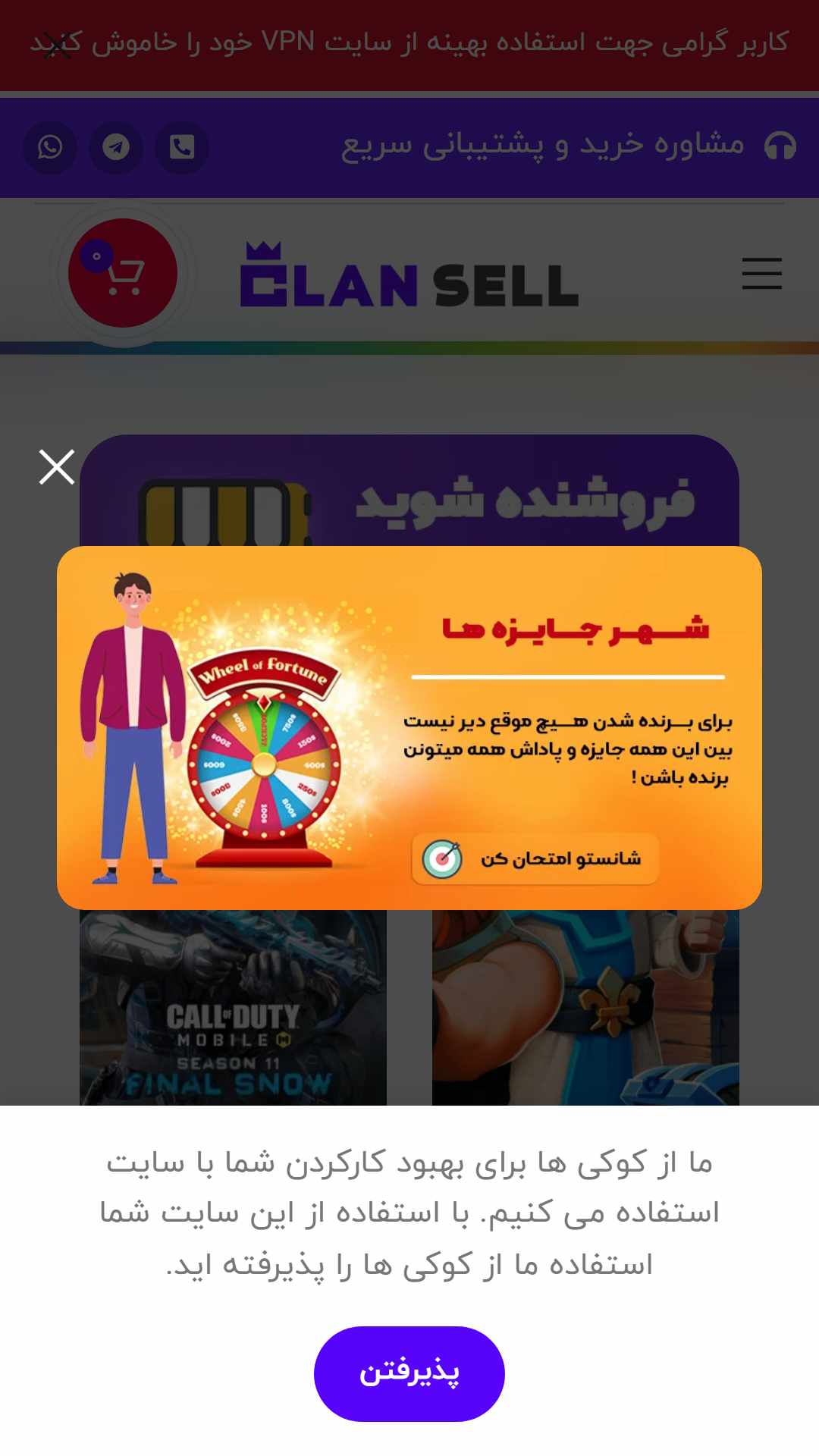Dismiss the VPN warning banner
This screenshot has width=819, height=1456.
(57, 46)
